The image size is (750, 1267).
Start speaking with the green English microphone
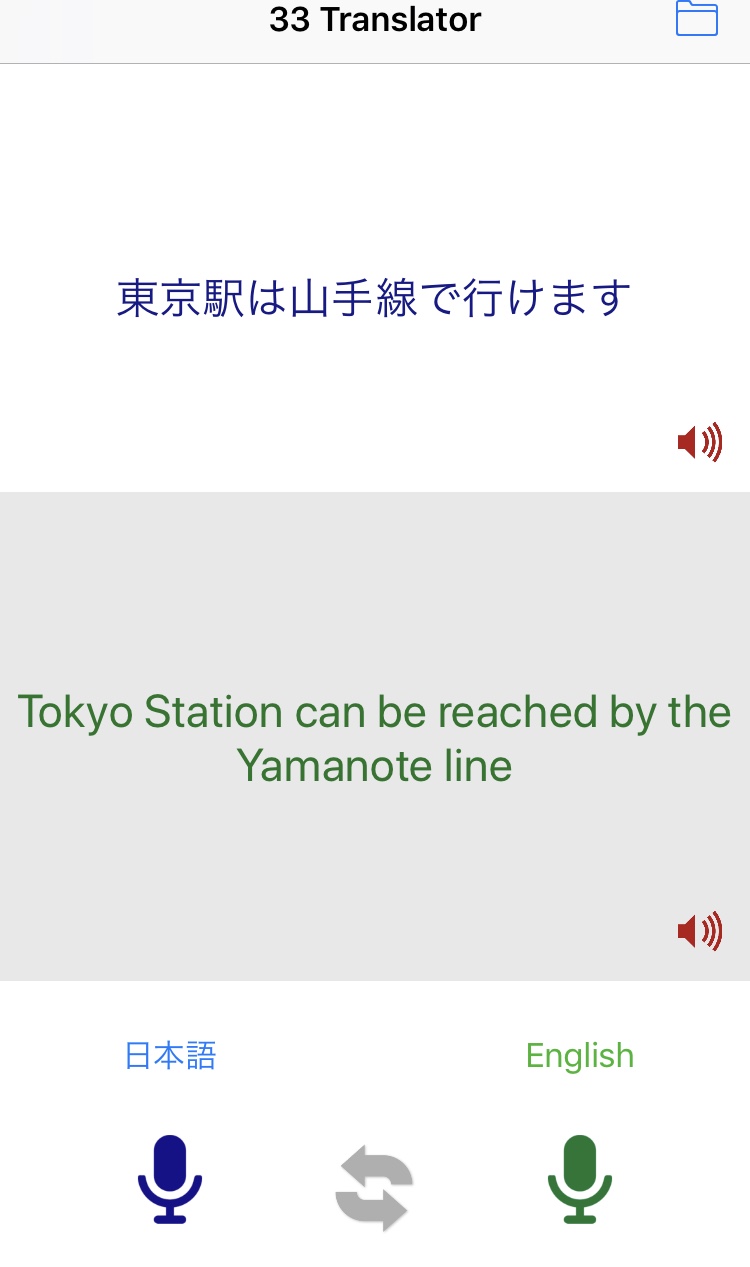580,1179
